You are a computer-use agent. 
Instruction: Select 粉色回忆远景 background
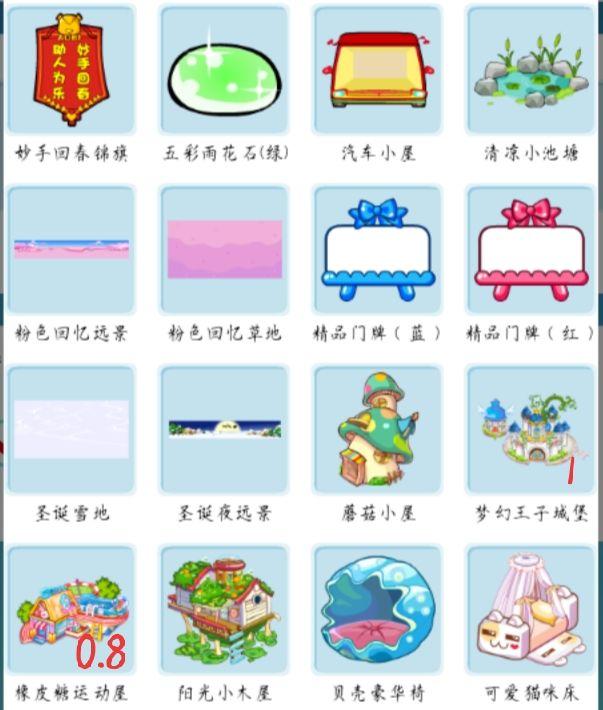coord(71,249)
